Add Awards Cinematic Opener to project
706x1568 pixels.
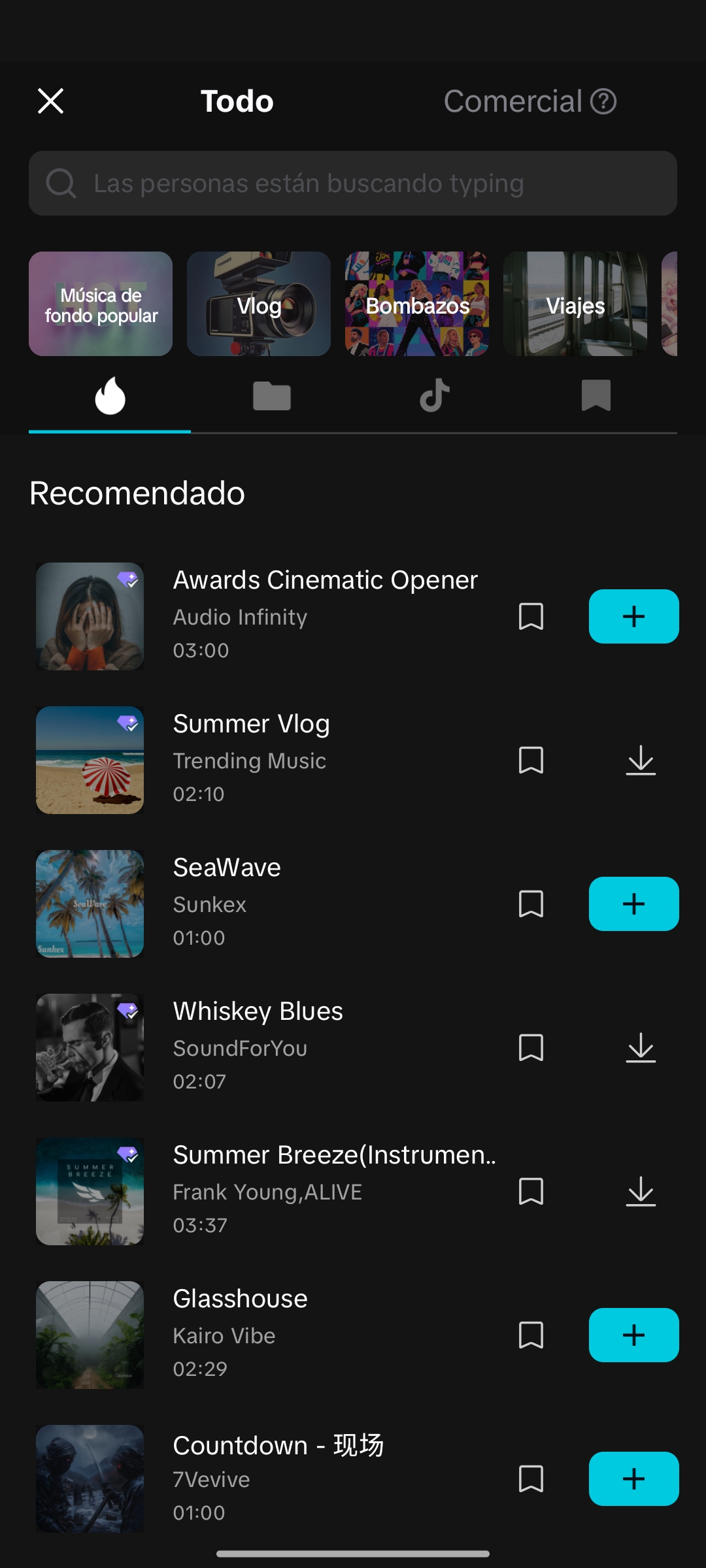click(x=633, y=617)
